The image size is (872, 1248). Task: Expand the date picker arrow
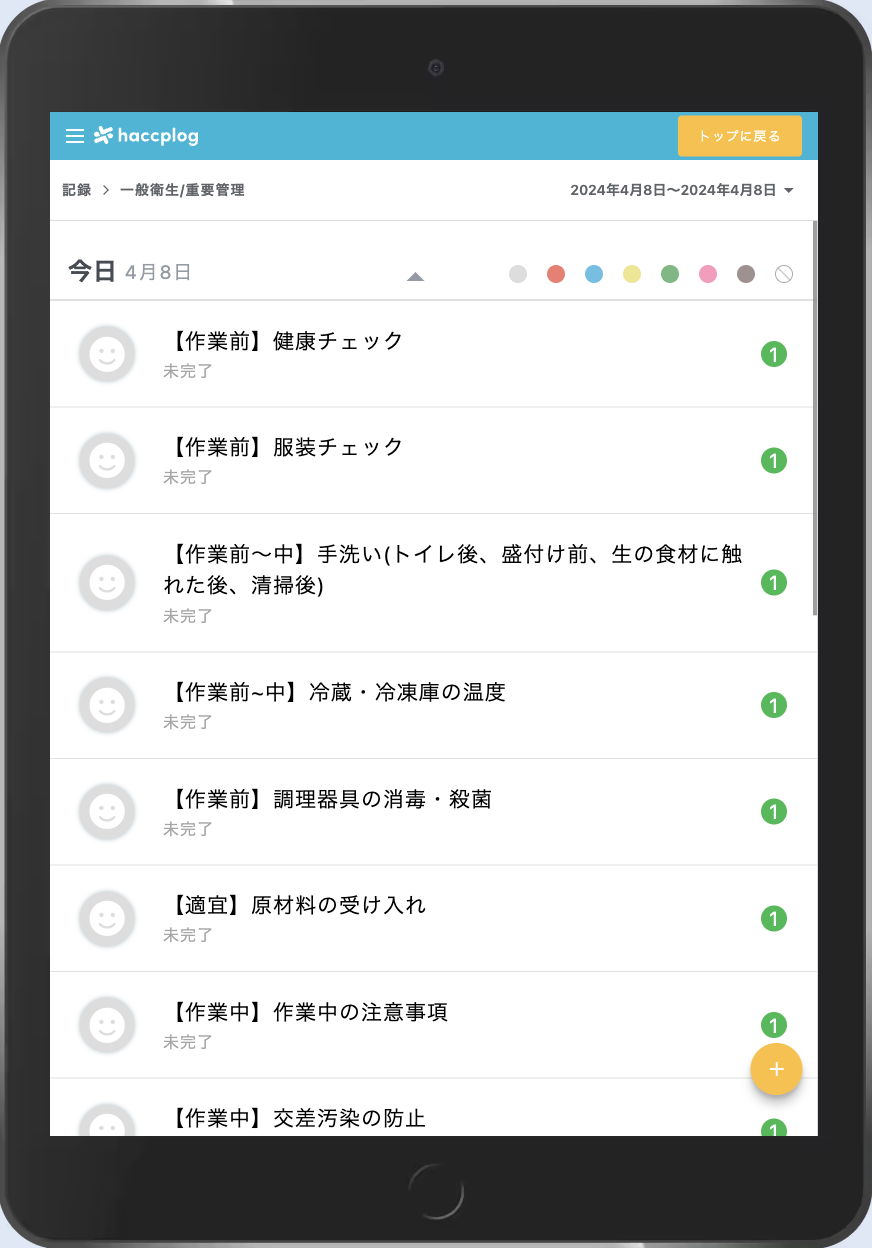click(x=789, y=190)
